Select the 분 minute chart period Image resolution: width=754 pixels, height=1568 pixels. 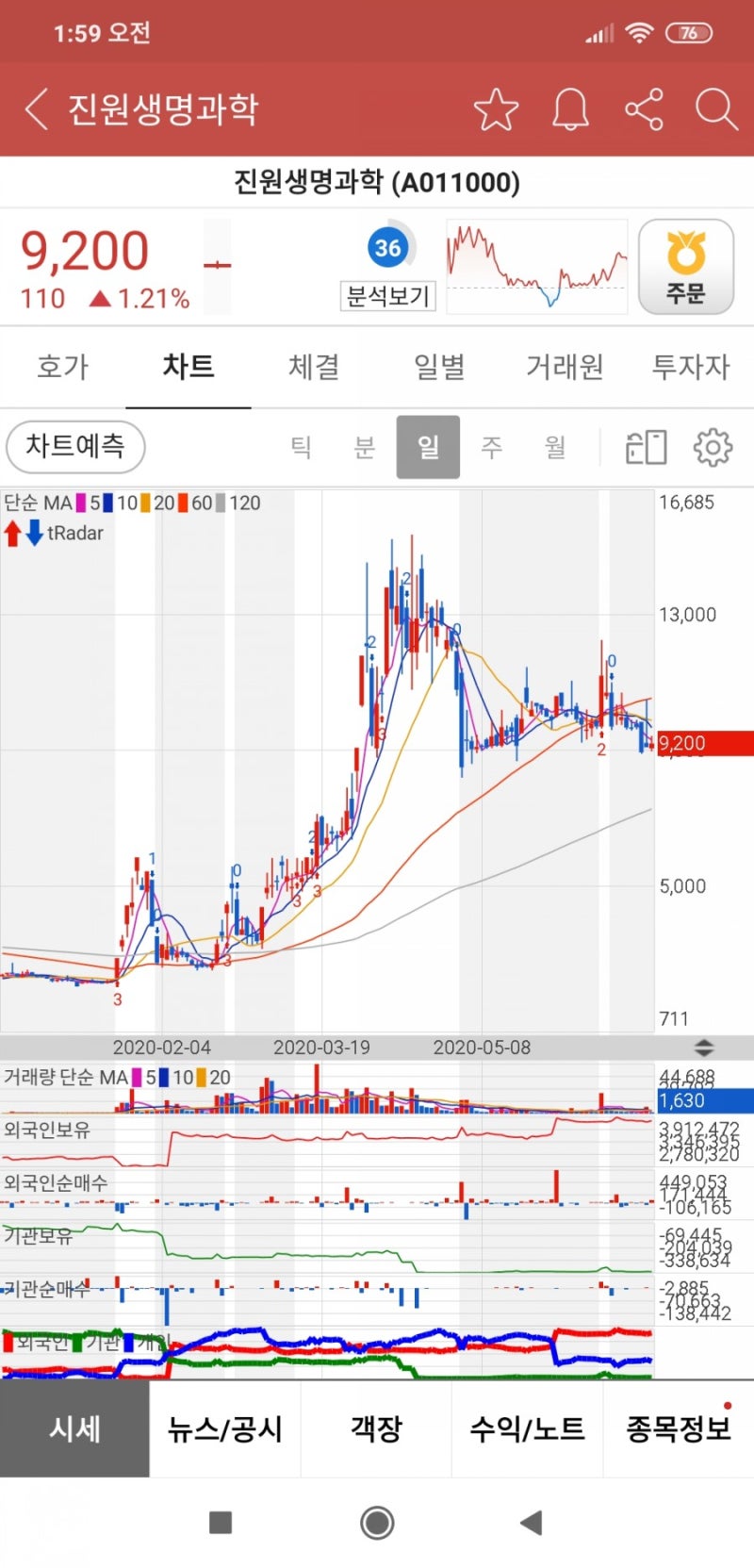(366, 448)
